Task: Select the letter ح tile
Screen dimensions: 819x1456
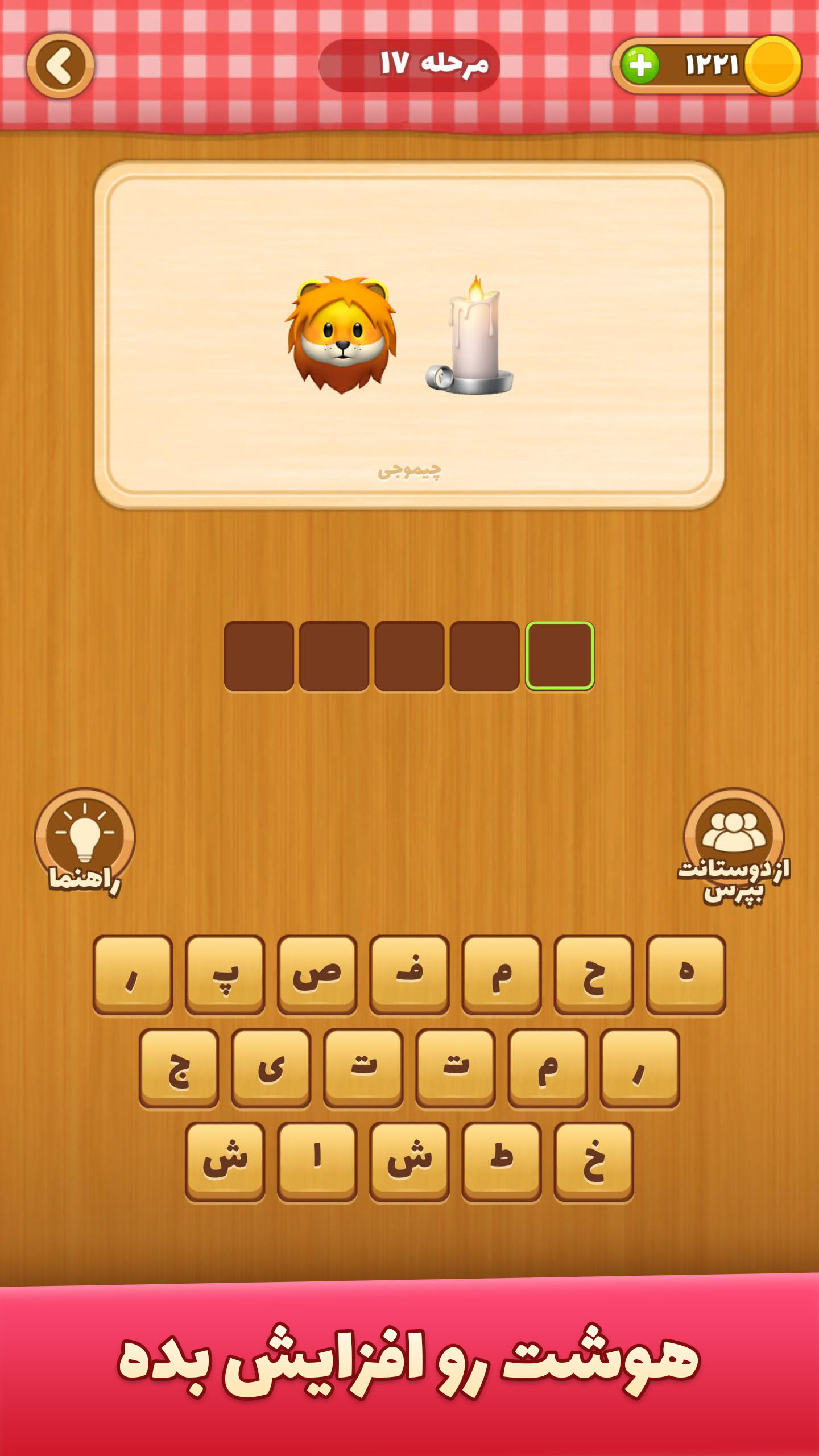Action: [594, 974]
